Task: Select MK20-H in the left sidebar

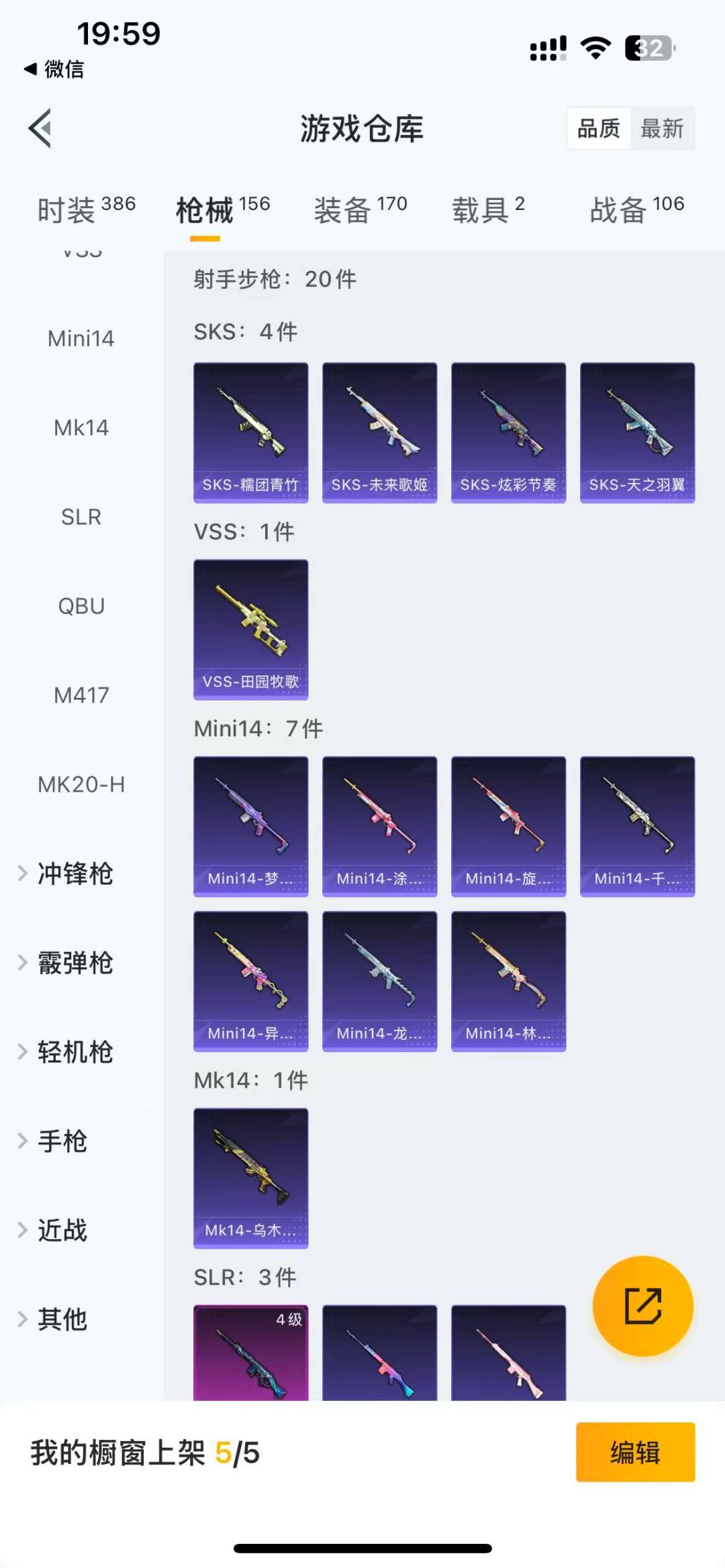Action: 81,784
